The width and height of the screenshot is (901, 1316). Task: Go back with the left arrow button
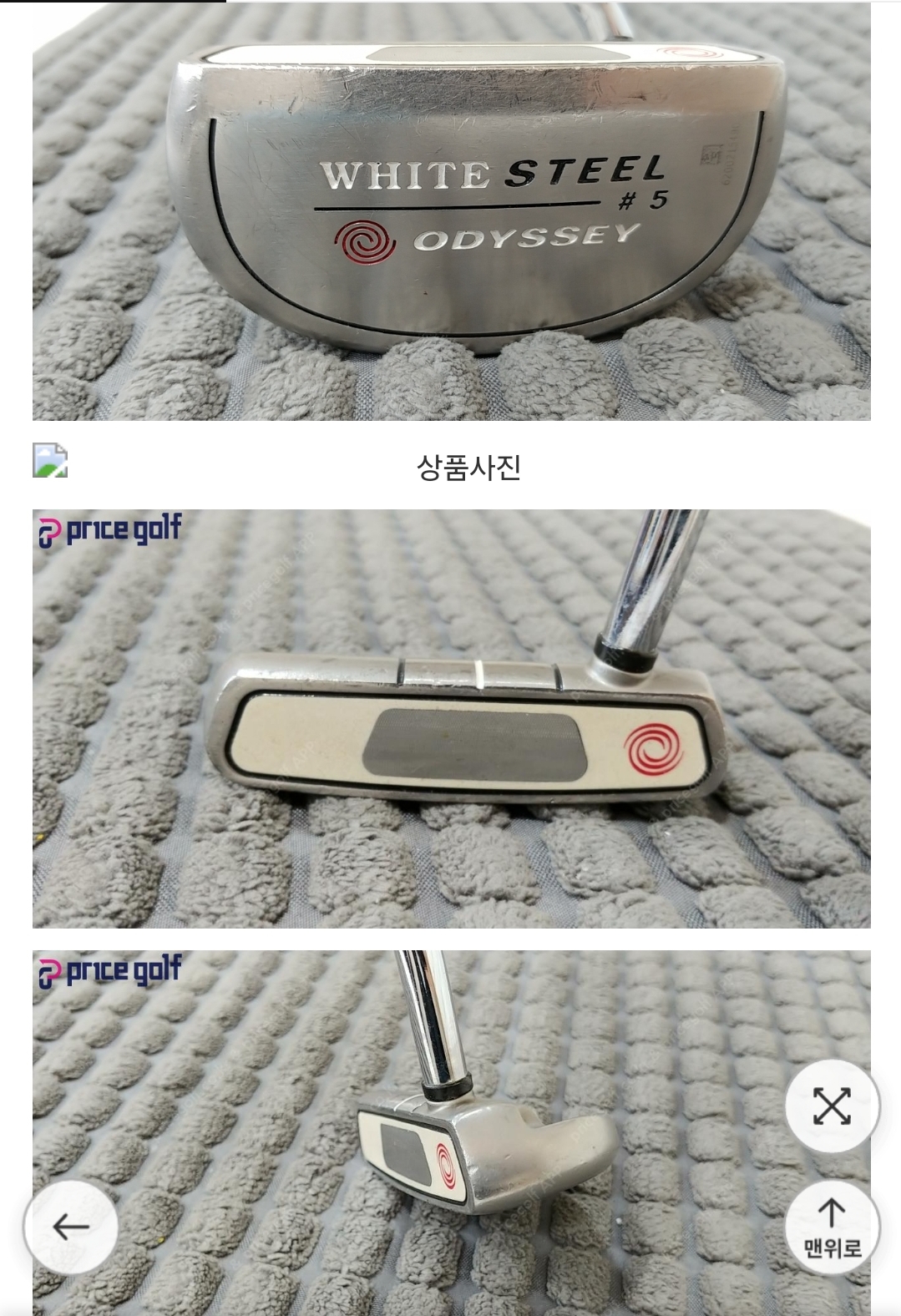click(71, 1227)
